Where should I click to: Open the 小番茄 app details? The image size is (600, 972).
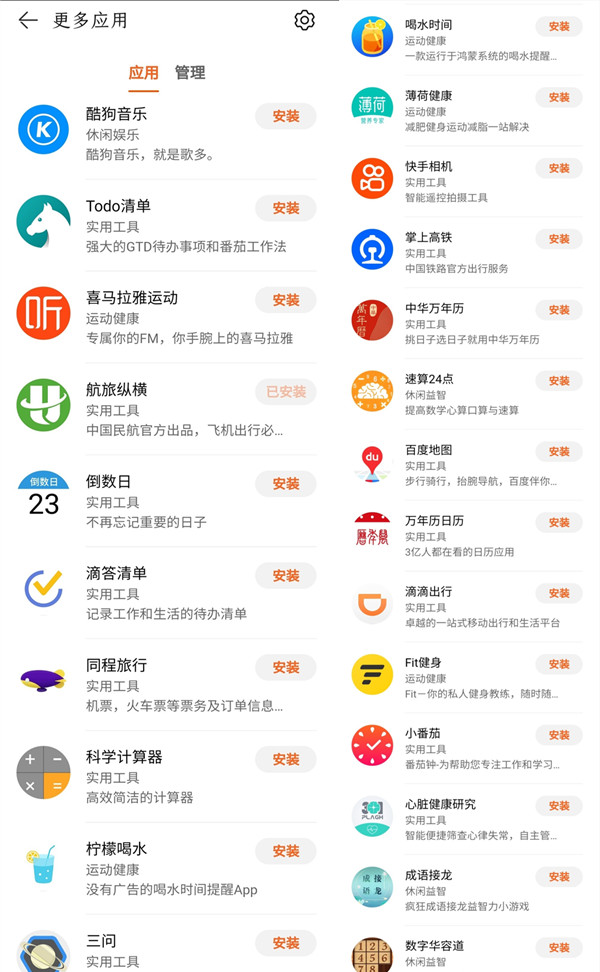point(425,733)
